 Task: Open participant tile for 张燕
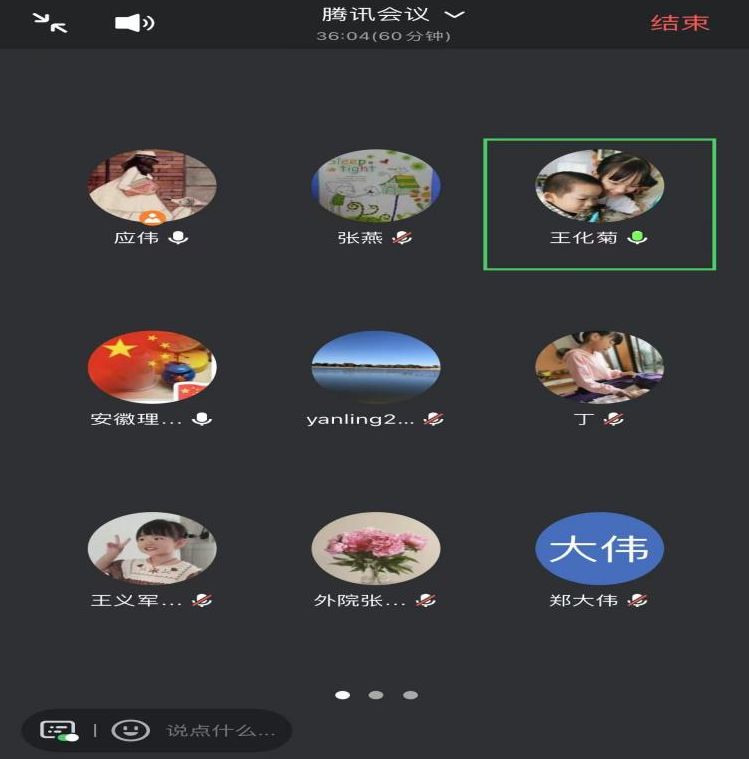[375, 187]
